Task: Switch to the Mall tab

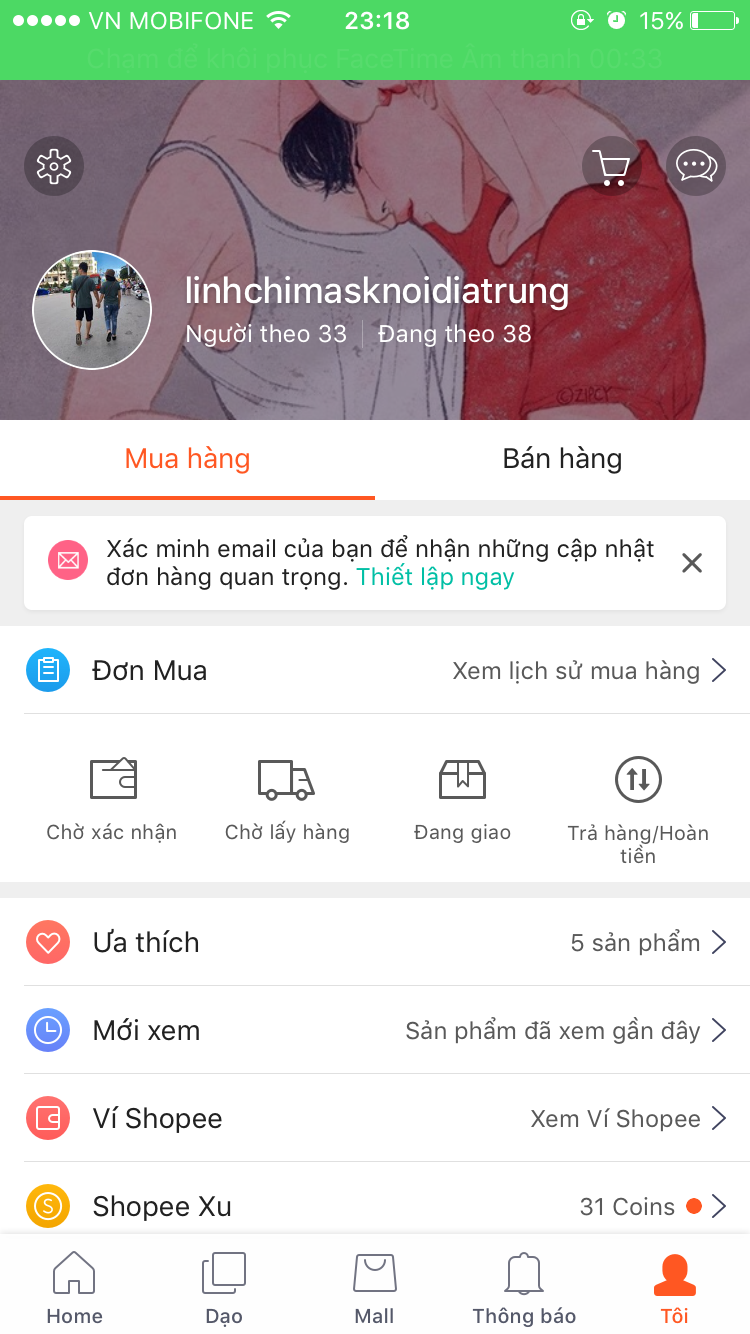Action: (x=375, y=1288)
